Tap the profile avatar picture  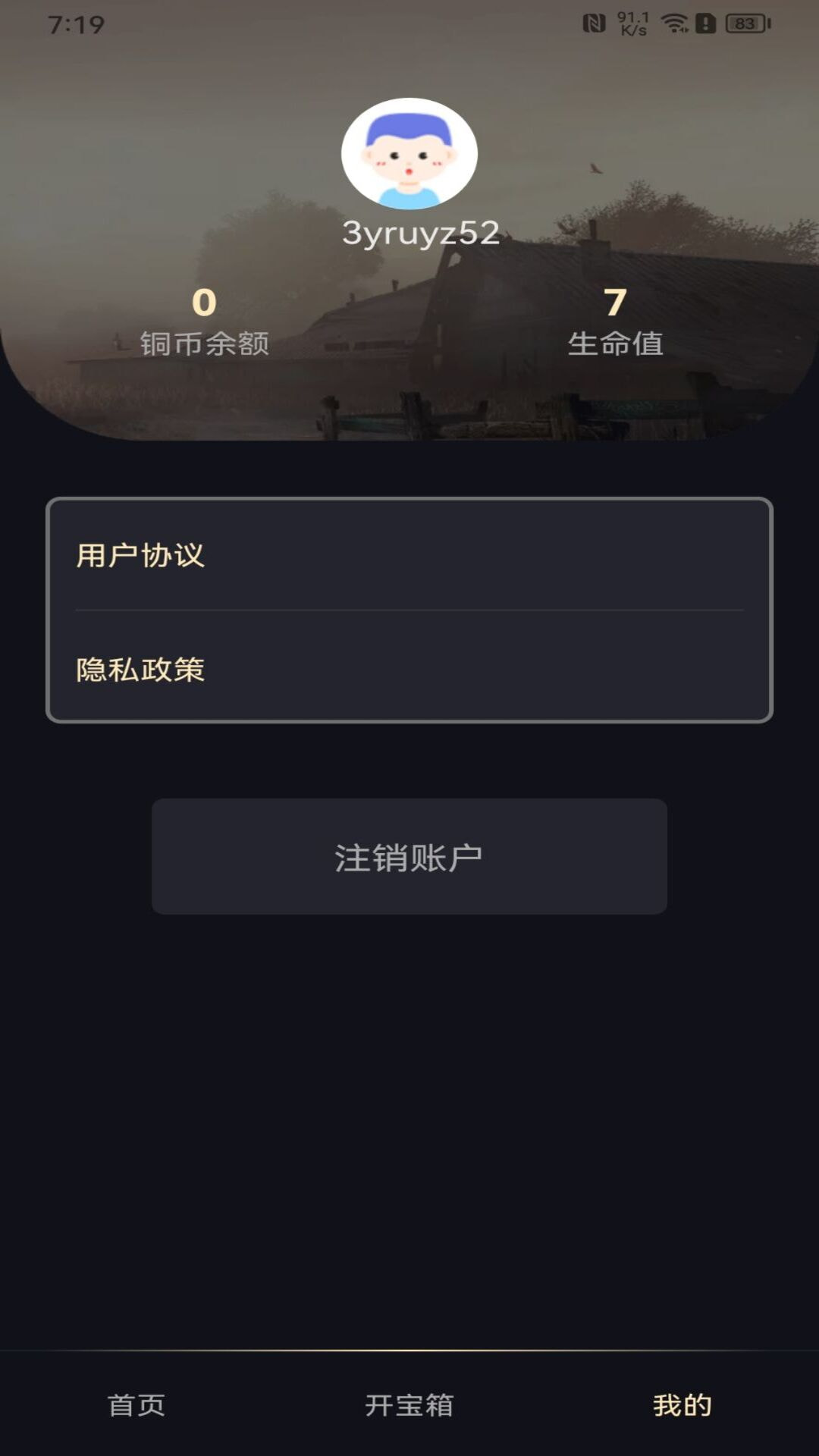point(409,154)
